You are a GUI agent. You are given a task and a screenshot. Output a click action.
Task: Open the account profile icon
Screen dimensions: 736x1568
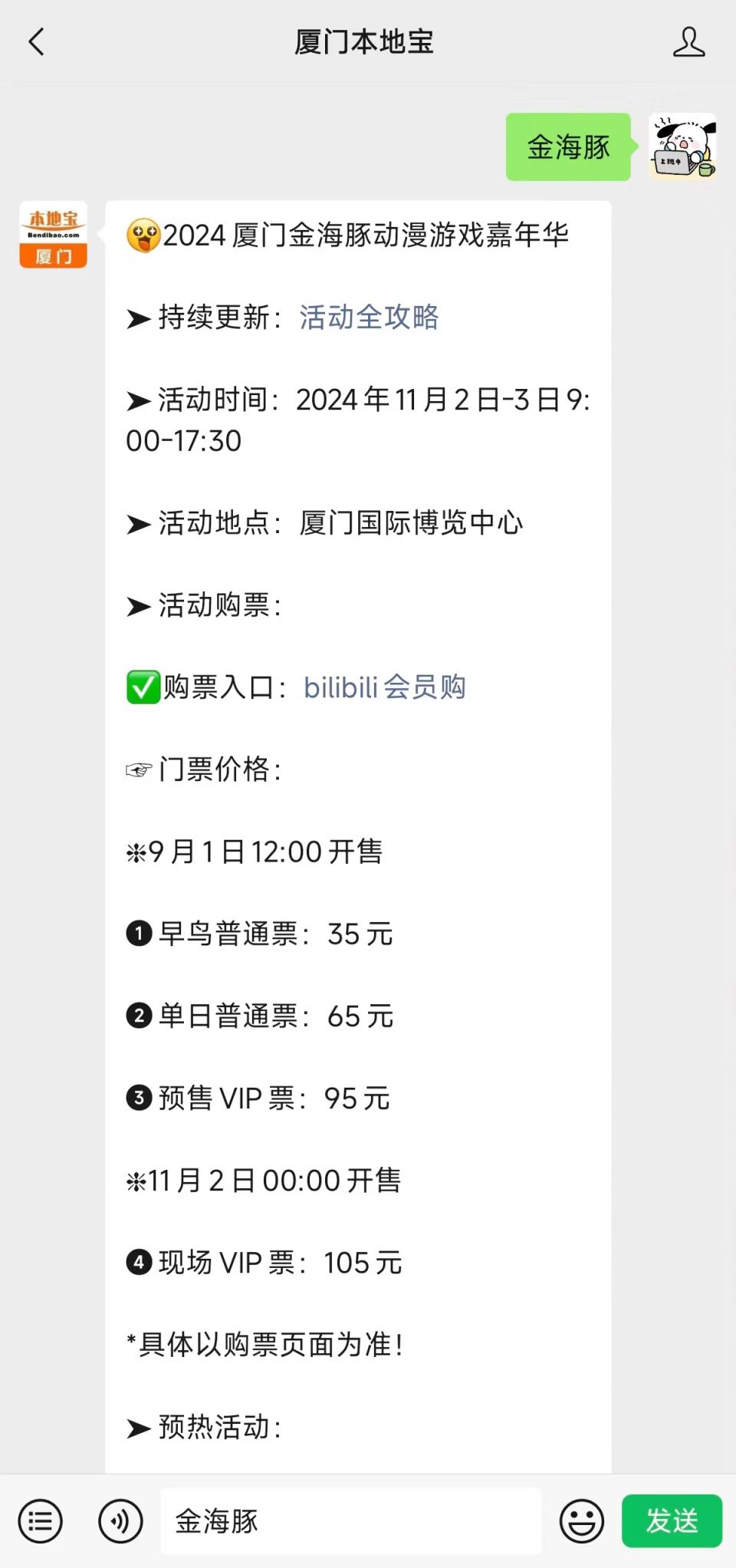pos(688,42)
